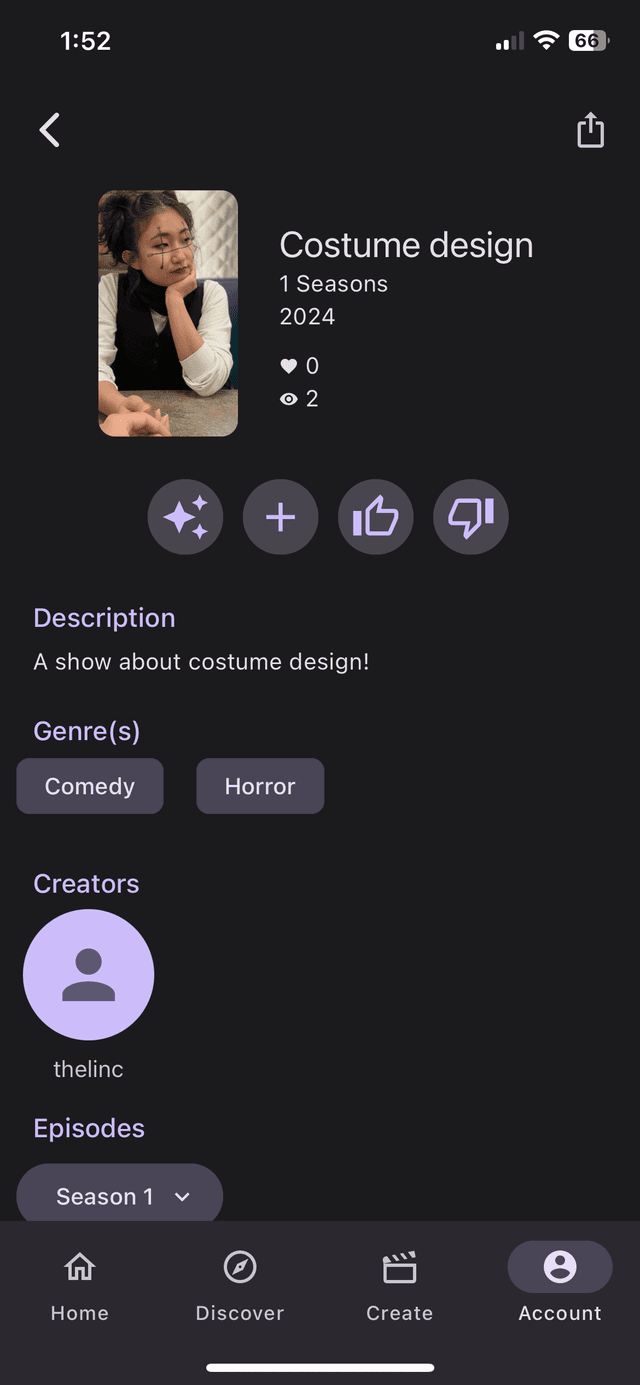Share the Costume design show
The height and width of the screenshot is (1385, 640).
(590, 130)
